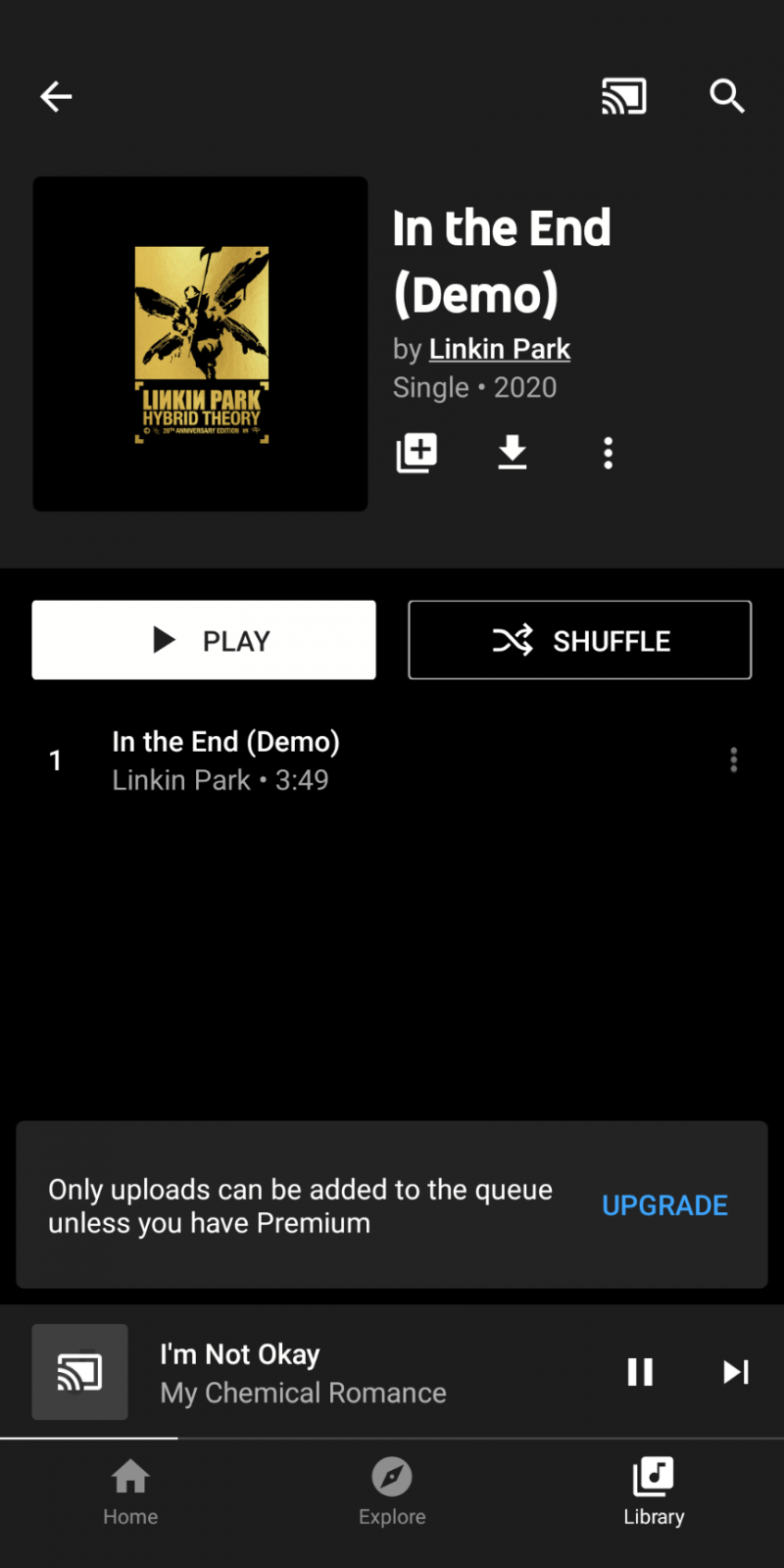
Task: Tap UPGRADE in the Premium notice
Action: (x=664, y=1205)
